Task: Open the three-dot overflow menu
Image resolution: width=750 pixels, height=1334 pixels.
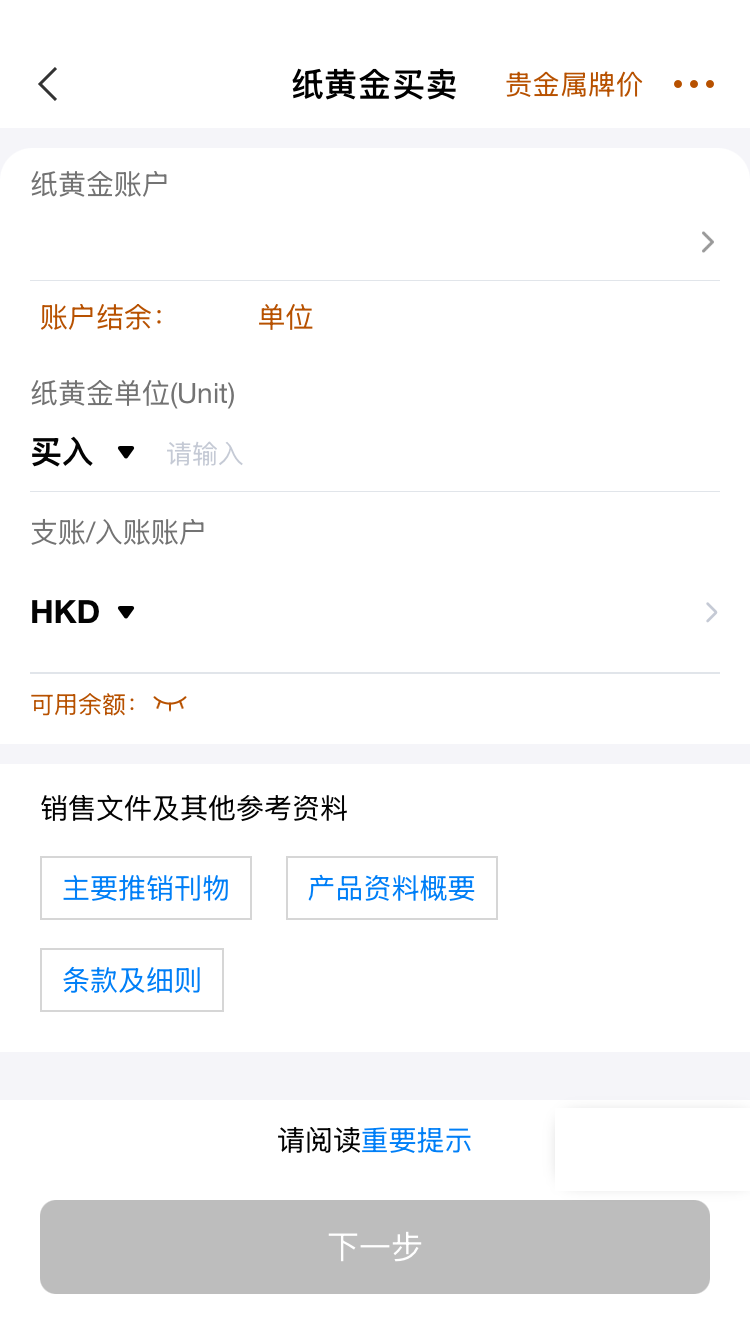Action: (694, 85)
